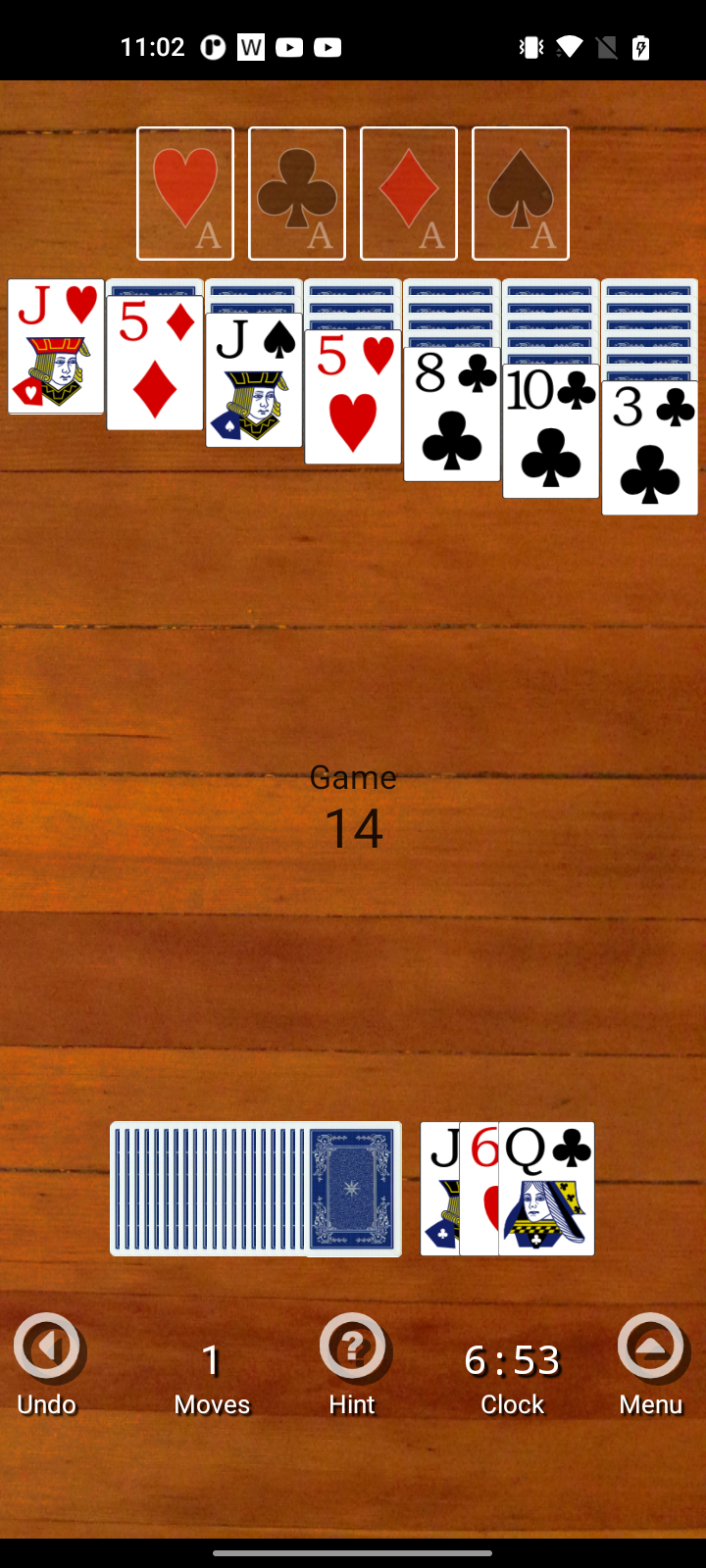Select the five of hearts card
Screen dimensions: 706x1568
coord(353,396)
